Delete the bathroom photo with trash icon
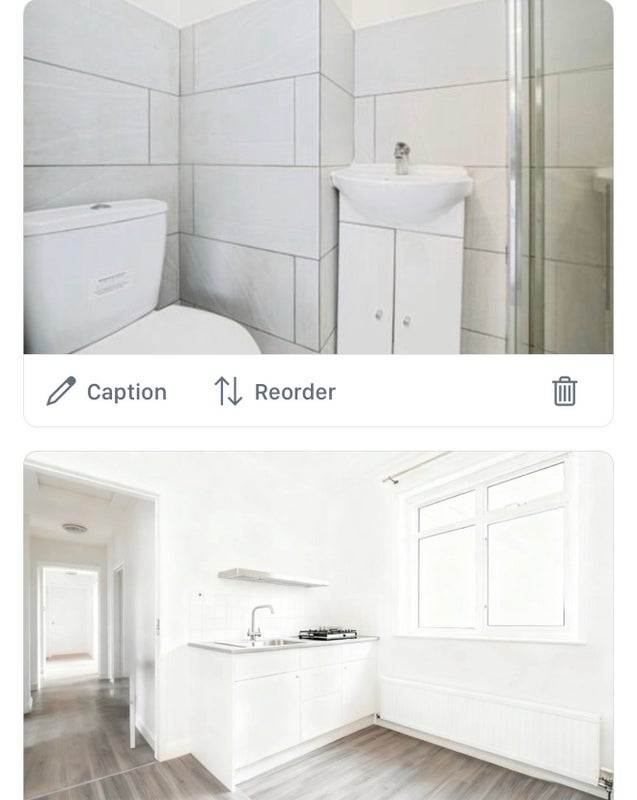 [565, 391]
